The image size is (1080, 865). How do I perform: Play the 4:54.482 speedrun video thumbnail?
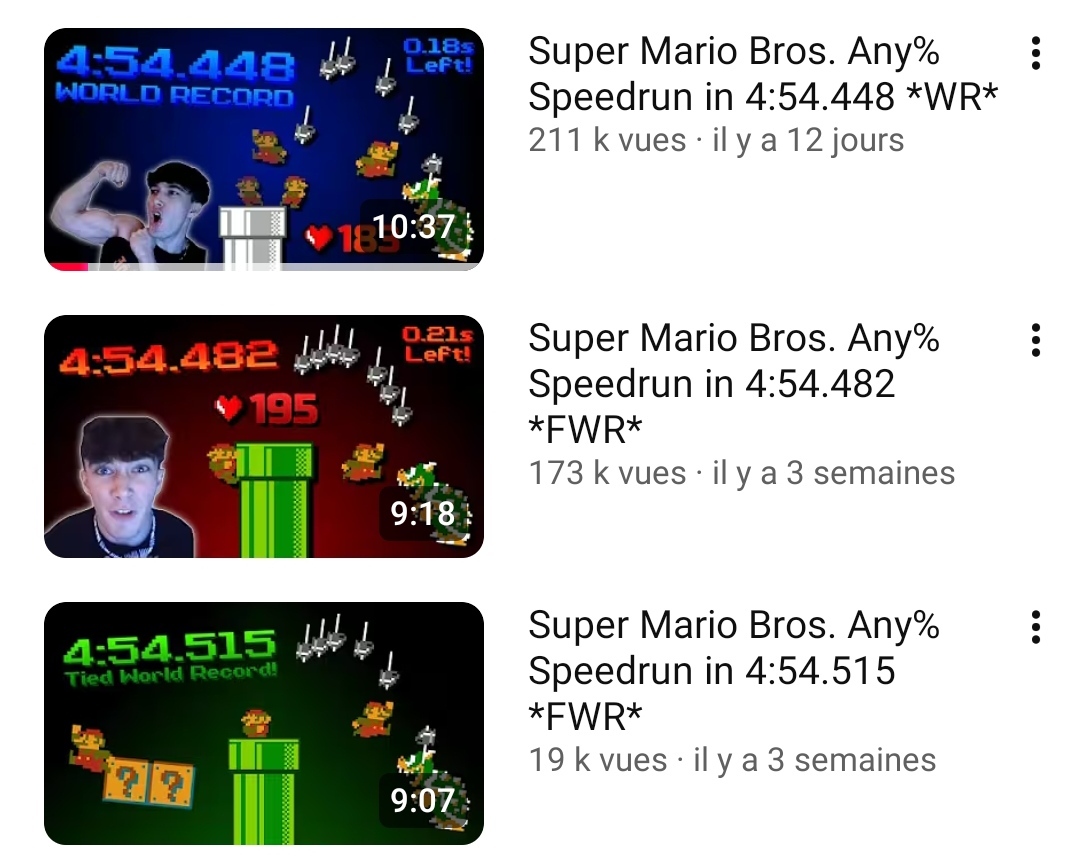coord(263,436)
